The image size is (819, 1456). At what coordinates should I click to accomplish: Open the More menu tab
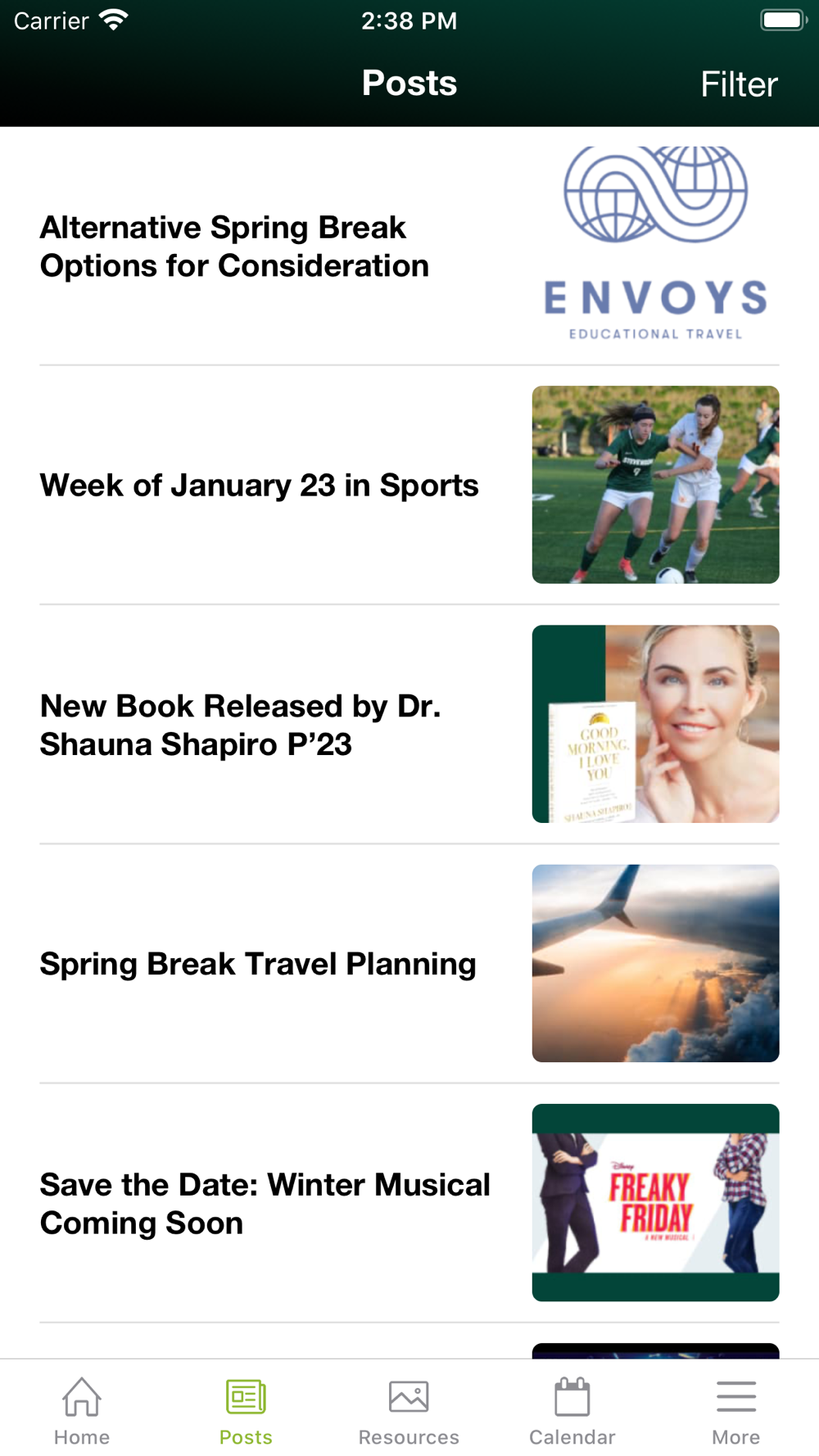(735, 1411)
